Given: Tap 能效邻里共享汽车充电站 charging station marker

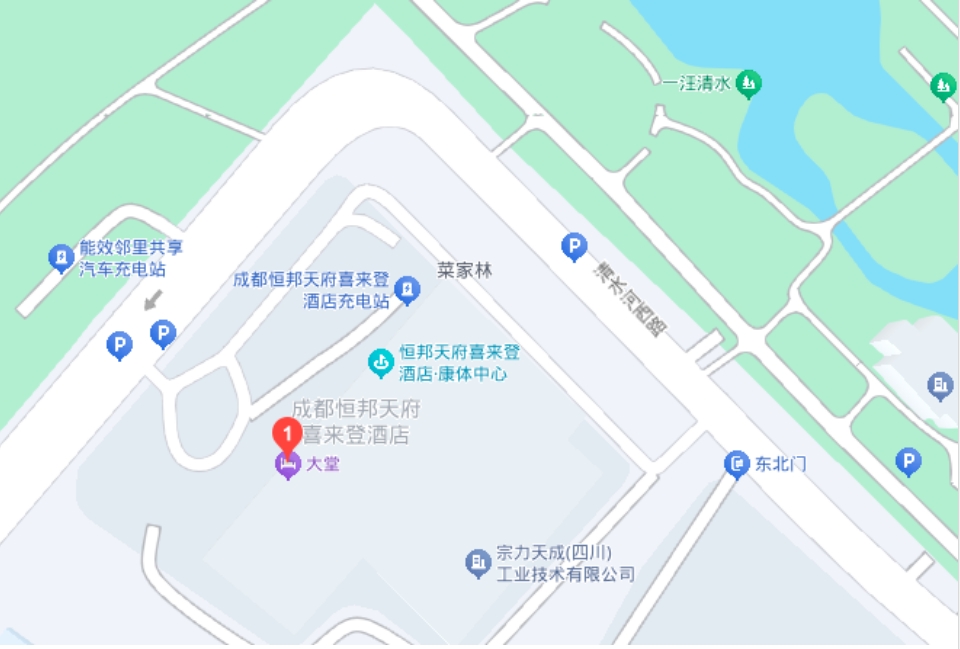Looking at the screenshot, I should pyautogui.click(x=62, y=258).
